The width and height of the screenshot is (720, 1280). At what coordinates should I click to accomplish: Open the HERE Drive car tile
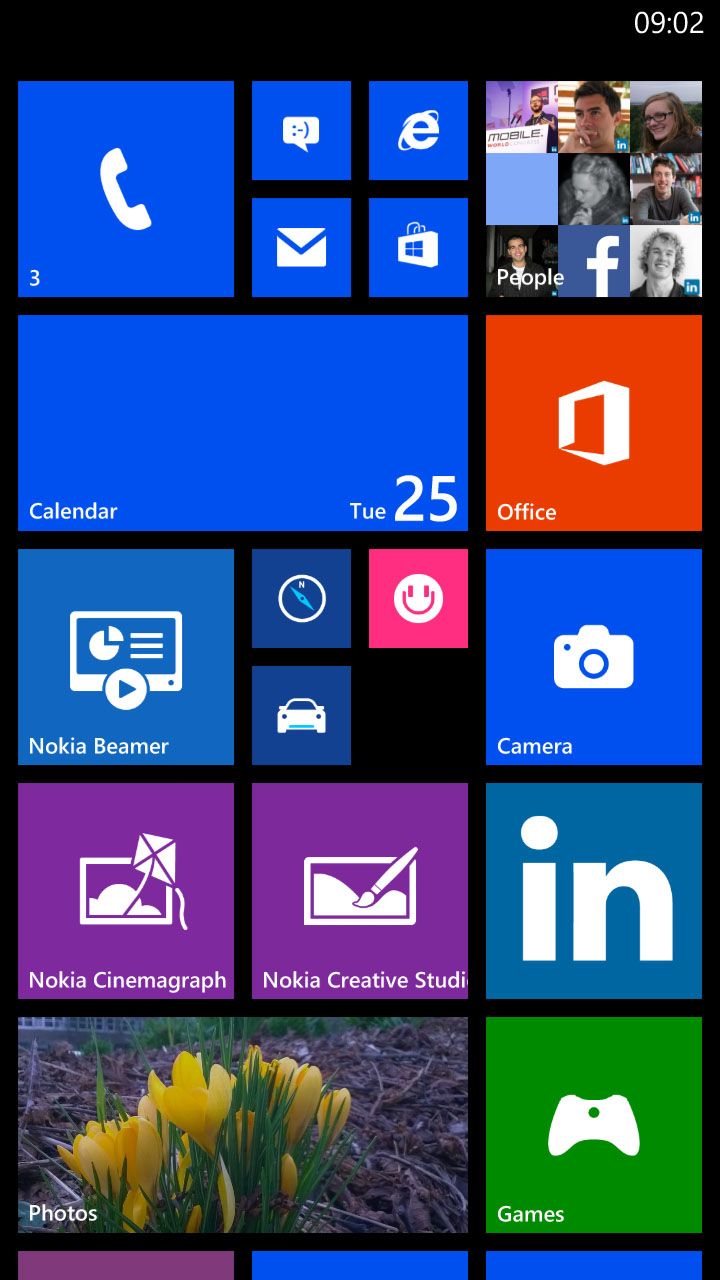(301, 714)
